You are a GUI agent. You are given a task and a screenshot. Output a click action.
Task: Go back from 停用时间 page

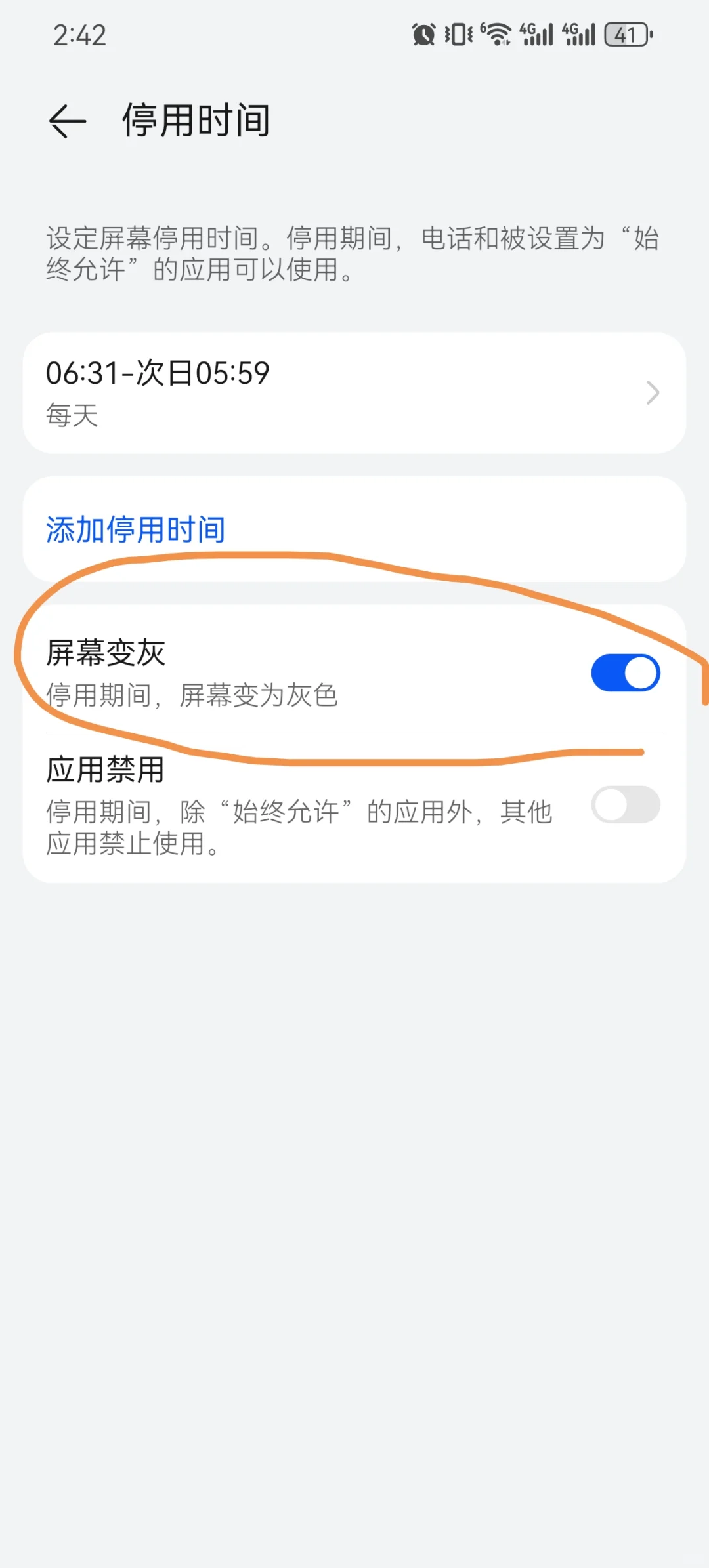coord(68,121)
